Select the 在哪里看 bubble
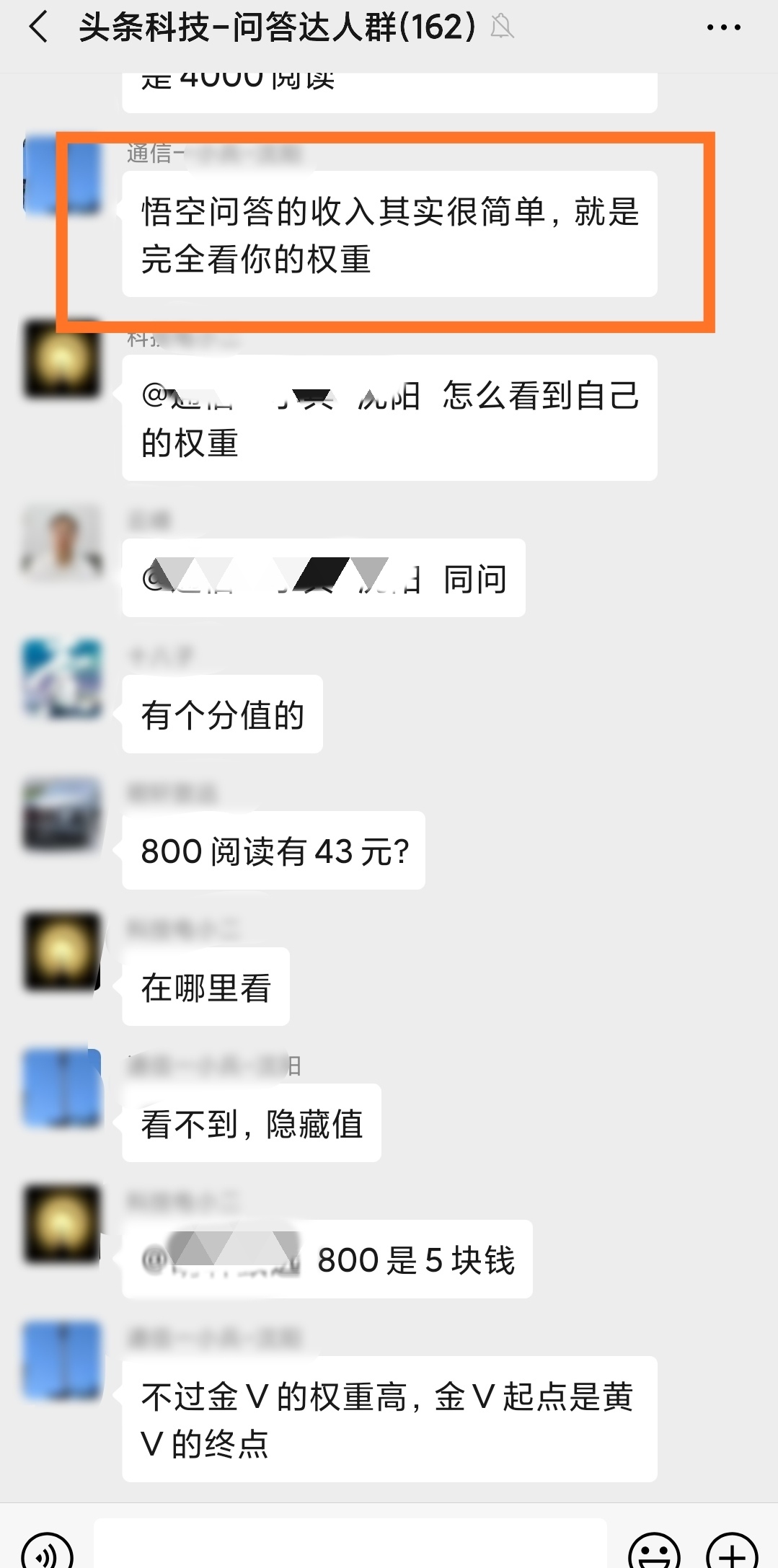This screenshot has height=1568, width=778. pyautogui.click(x=205, y=985)
